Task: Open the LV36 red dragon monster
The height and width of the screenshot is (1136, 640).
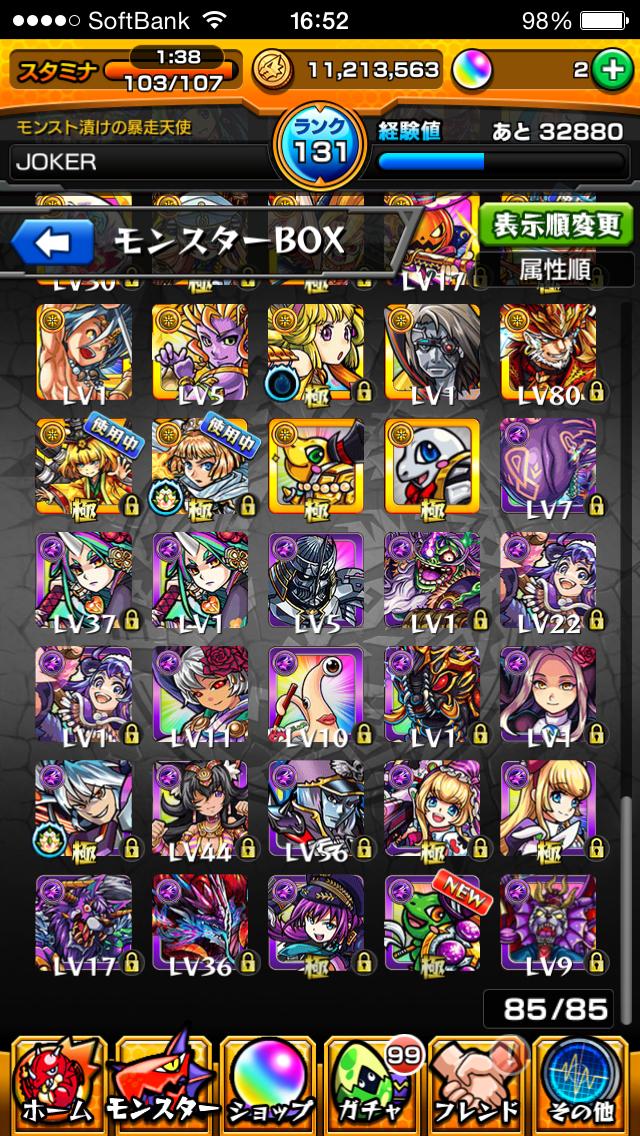Action: 200,923
